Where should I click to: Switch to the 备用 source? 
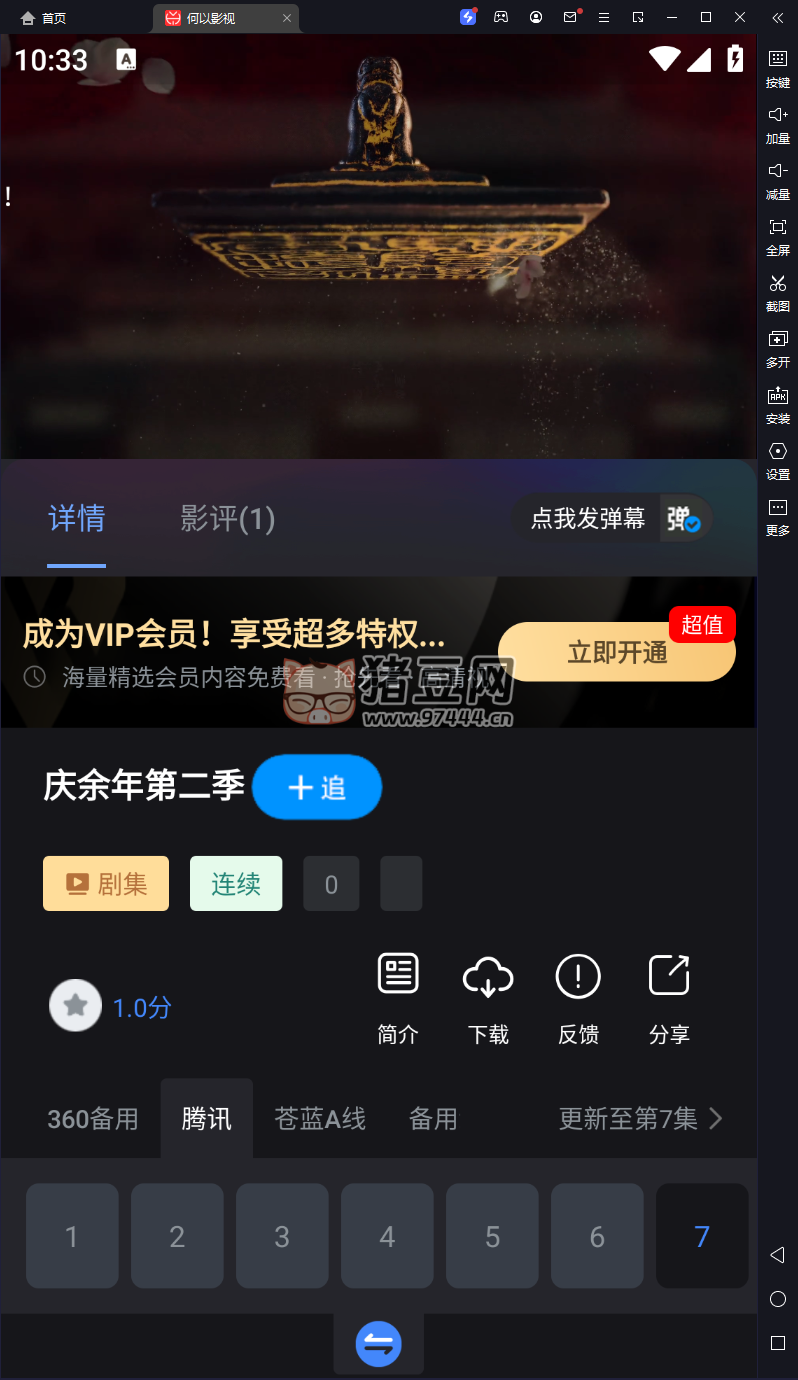433,1119
